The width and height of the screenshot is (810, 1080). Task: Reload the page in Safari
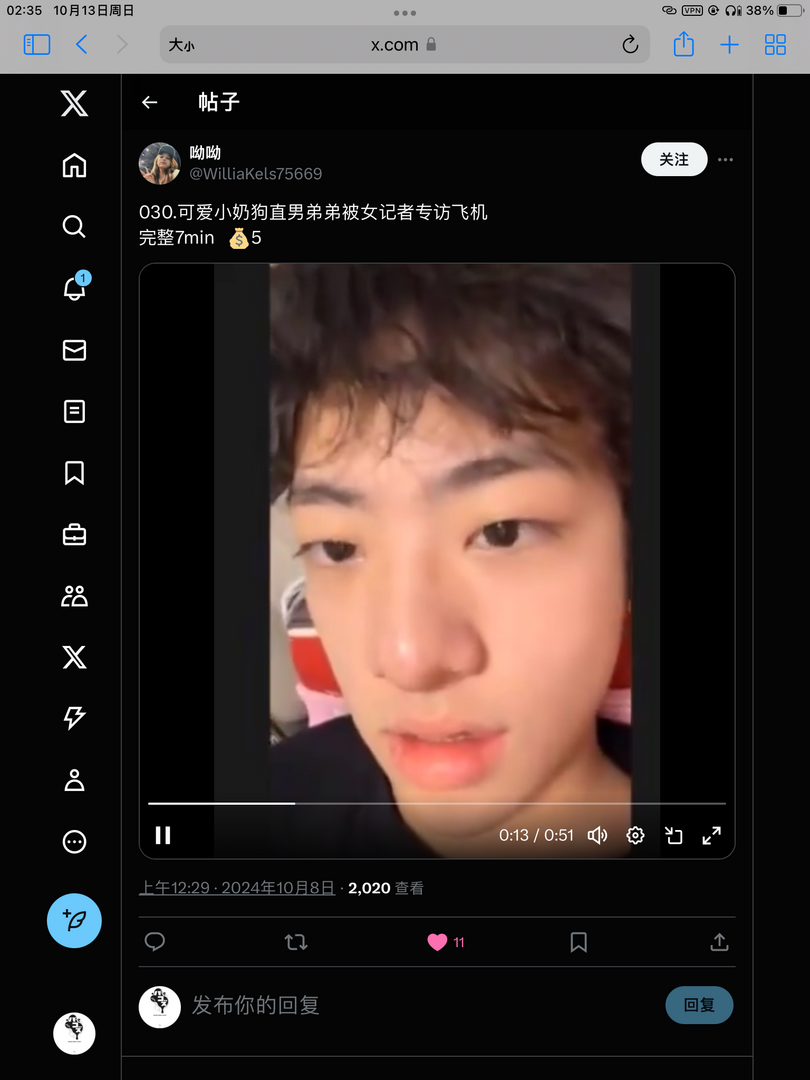630,44
